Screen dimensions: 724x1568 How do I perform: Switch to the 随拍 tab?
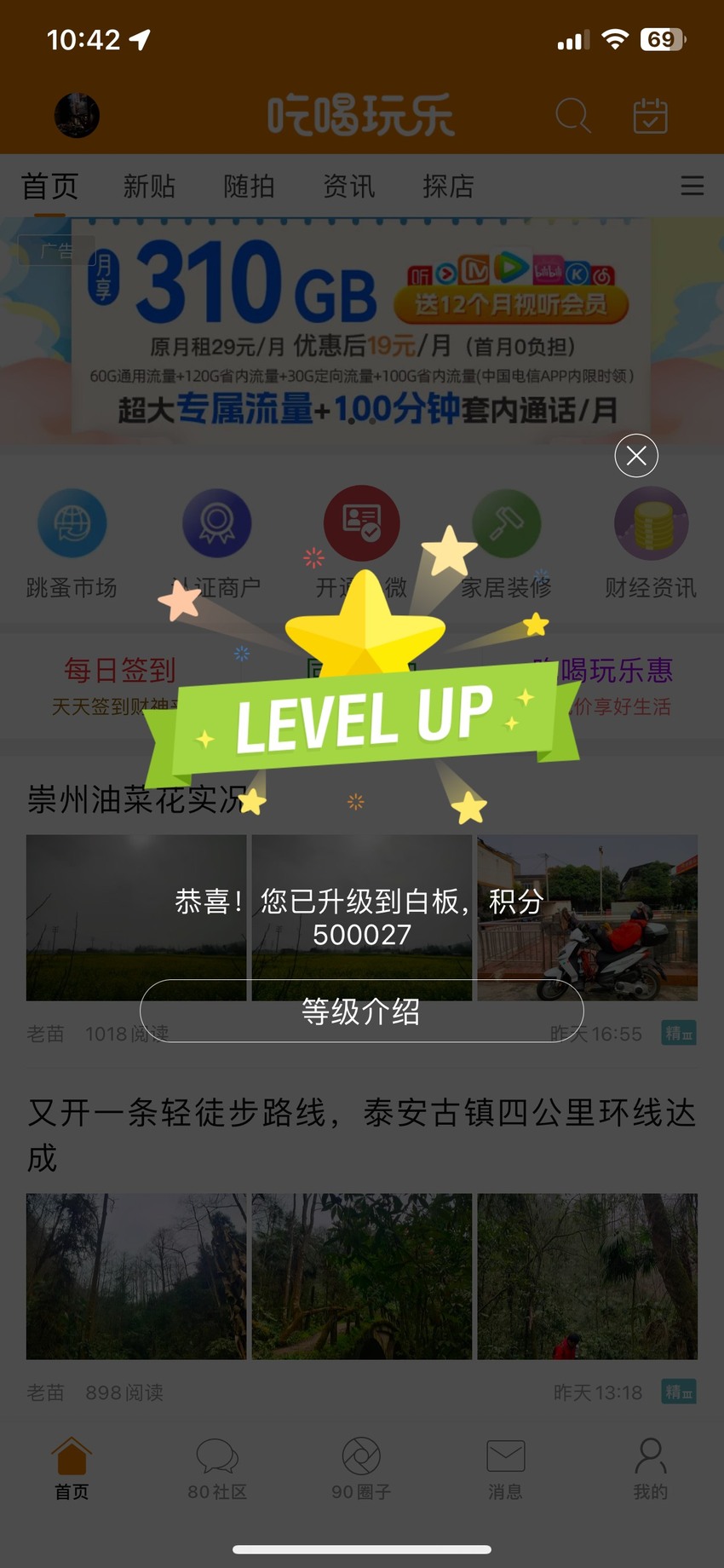pos(249,186)
